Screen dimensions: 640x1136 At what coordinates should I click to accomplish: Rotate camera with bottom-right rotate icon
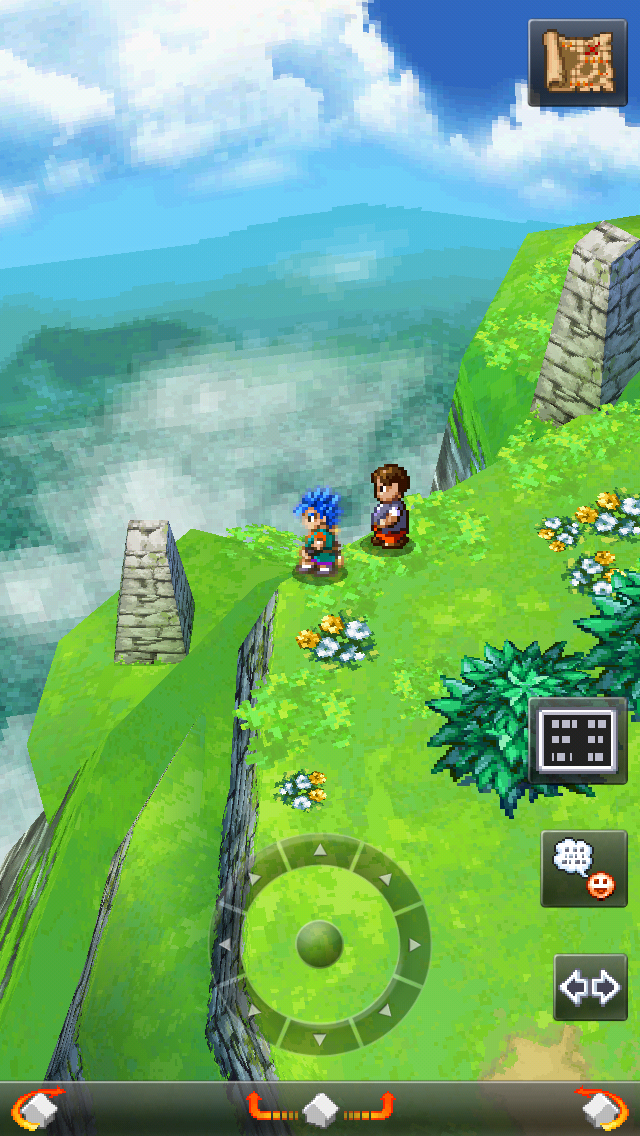[604, 1108]
